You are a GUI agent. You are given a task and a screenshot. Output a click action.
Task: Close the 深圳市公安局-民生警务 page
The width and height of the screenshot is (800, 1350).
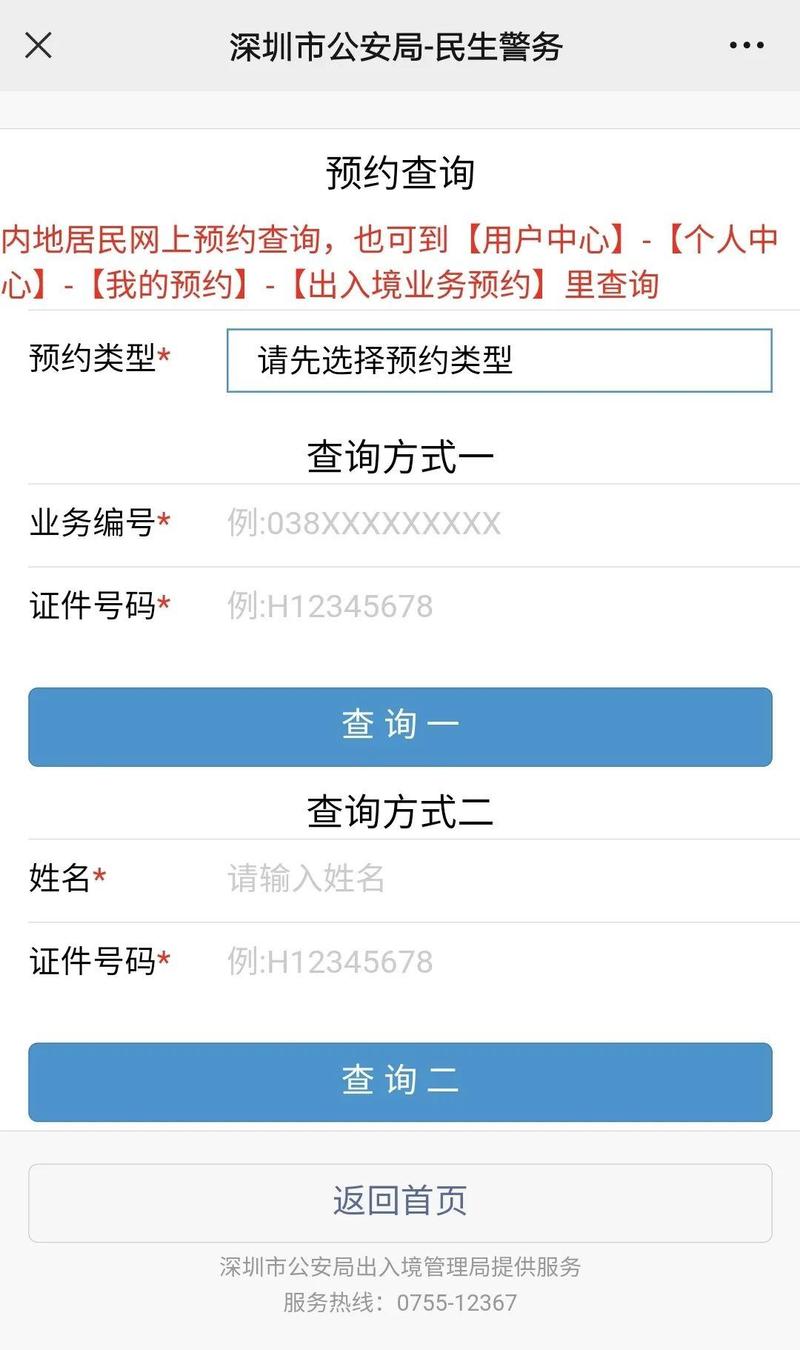(38, 45)
